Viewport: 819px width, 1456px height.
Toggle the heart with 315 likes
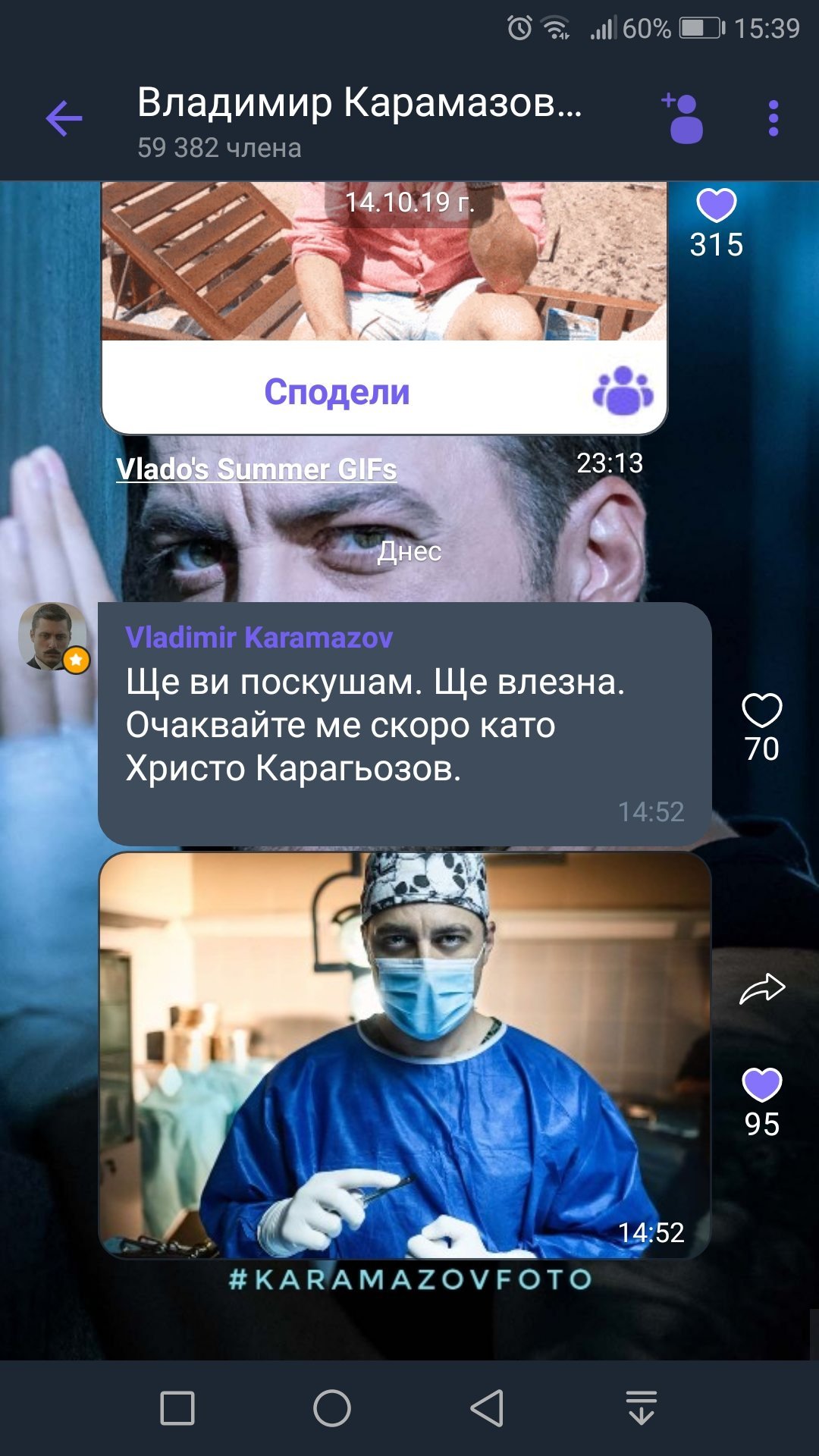click(716, 205)
